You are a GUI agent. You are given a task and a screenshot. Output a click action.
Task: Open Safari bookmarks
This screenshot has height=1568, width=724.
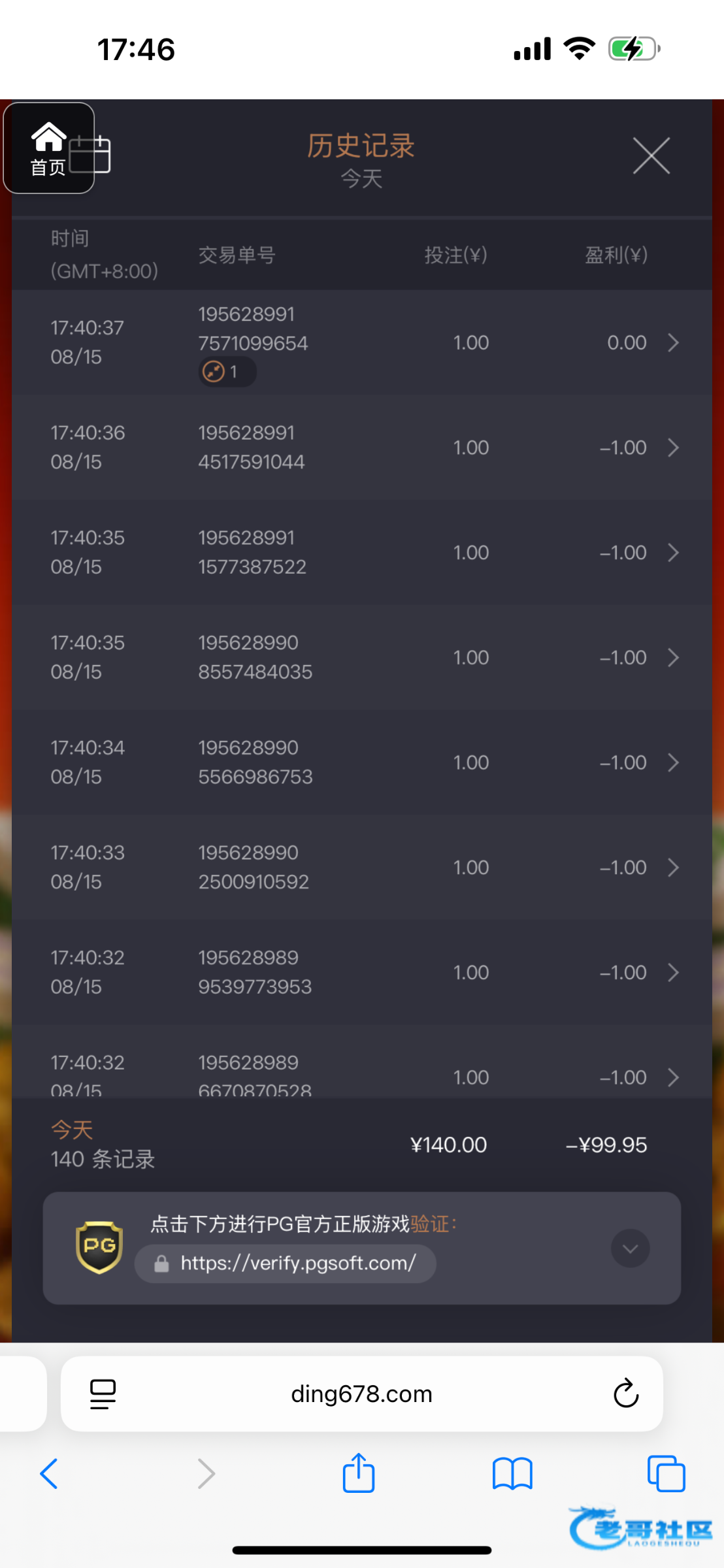(x=513, y=1474)
